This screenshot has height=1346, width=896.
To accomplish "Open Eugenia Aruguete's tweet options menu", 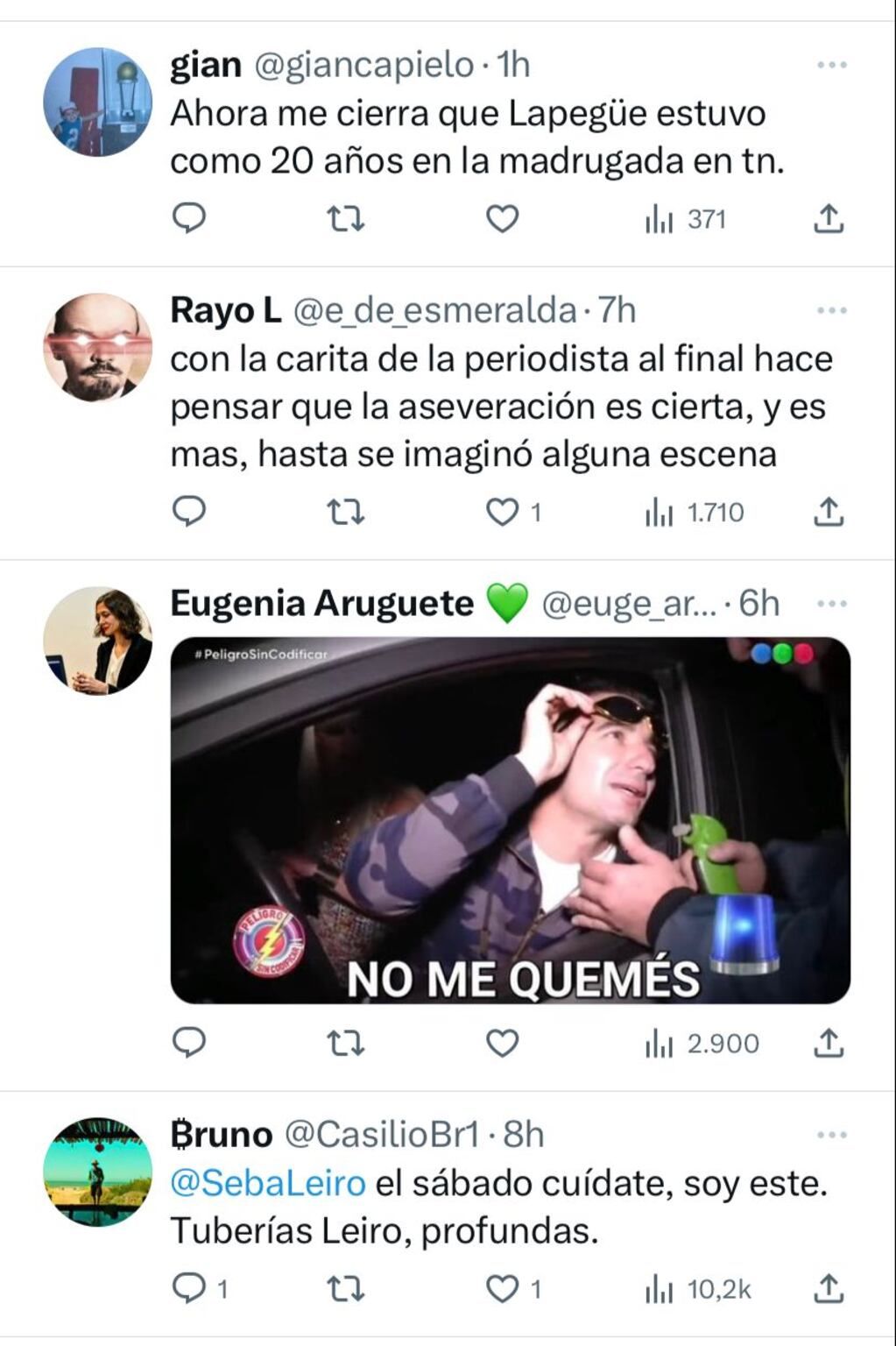I will [x=831, y=603].
